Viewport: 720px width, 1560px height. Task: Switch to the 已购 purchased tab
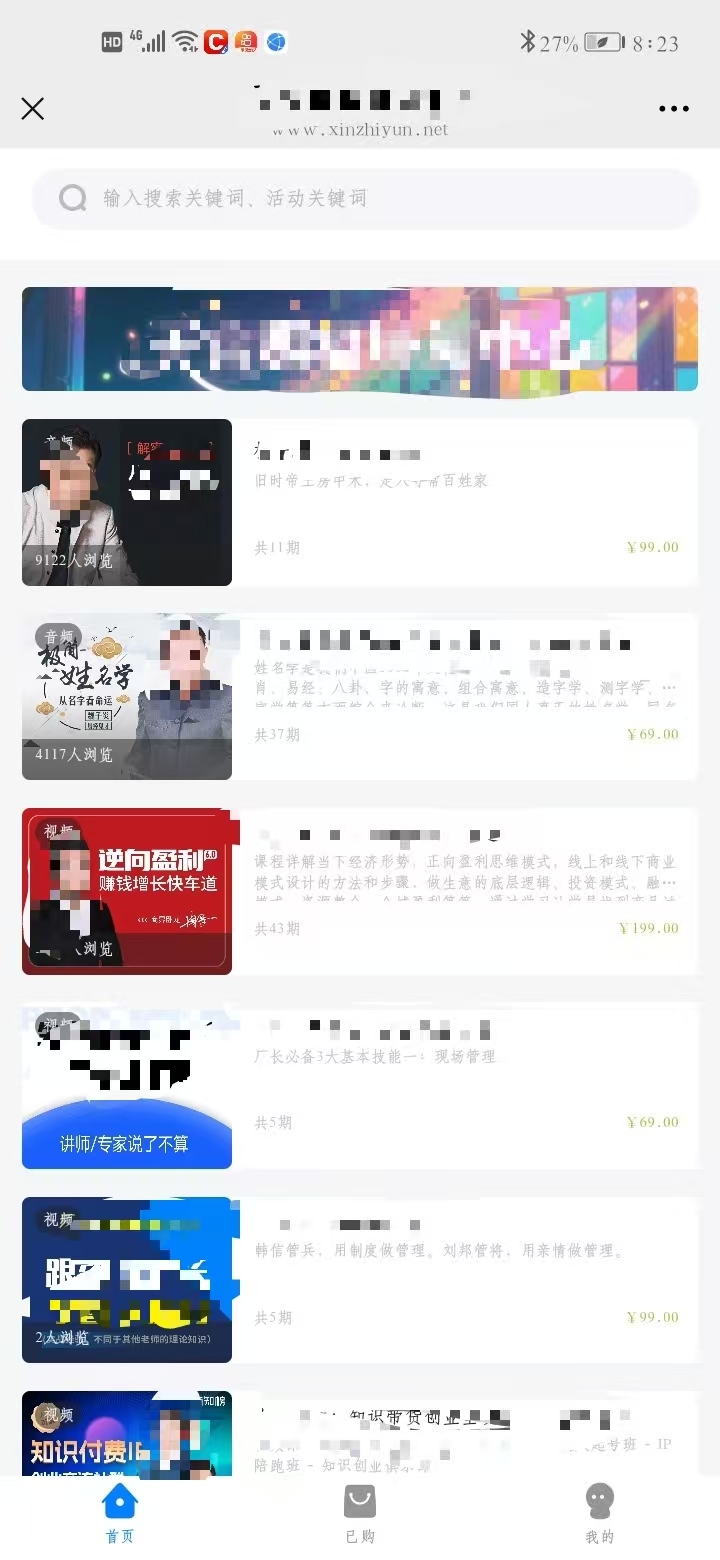(x=360, y=1513)
